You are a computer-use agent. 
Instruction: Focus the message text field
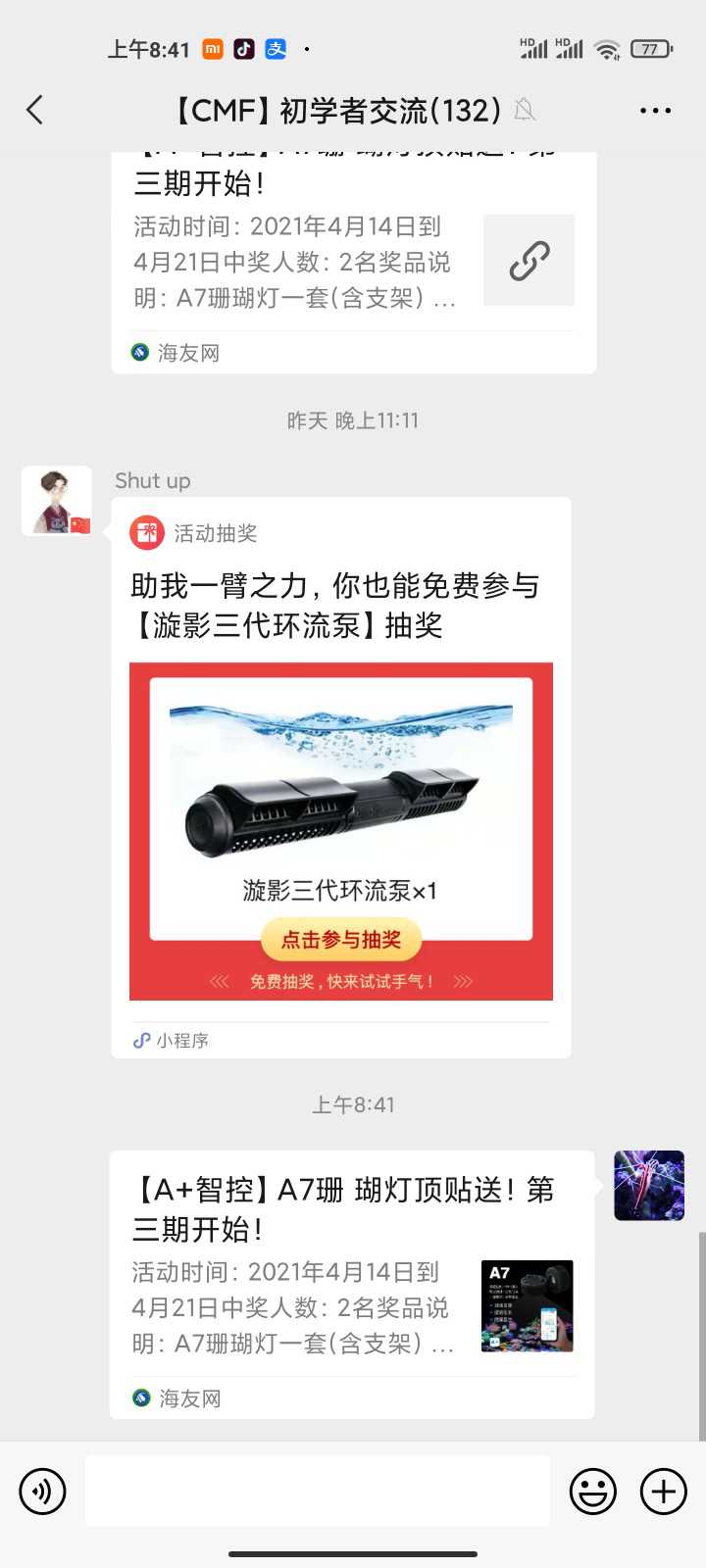point(317,1492)
